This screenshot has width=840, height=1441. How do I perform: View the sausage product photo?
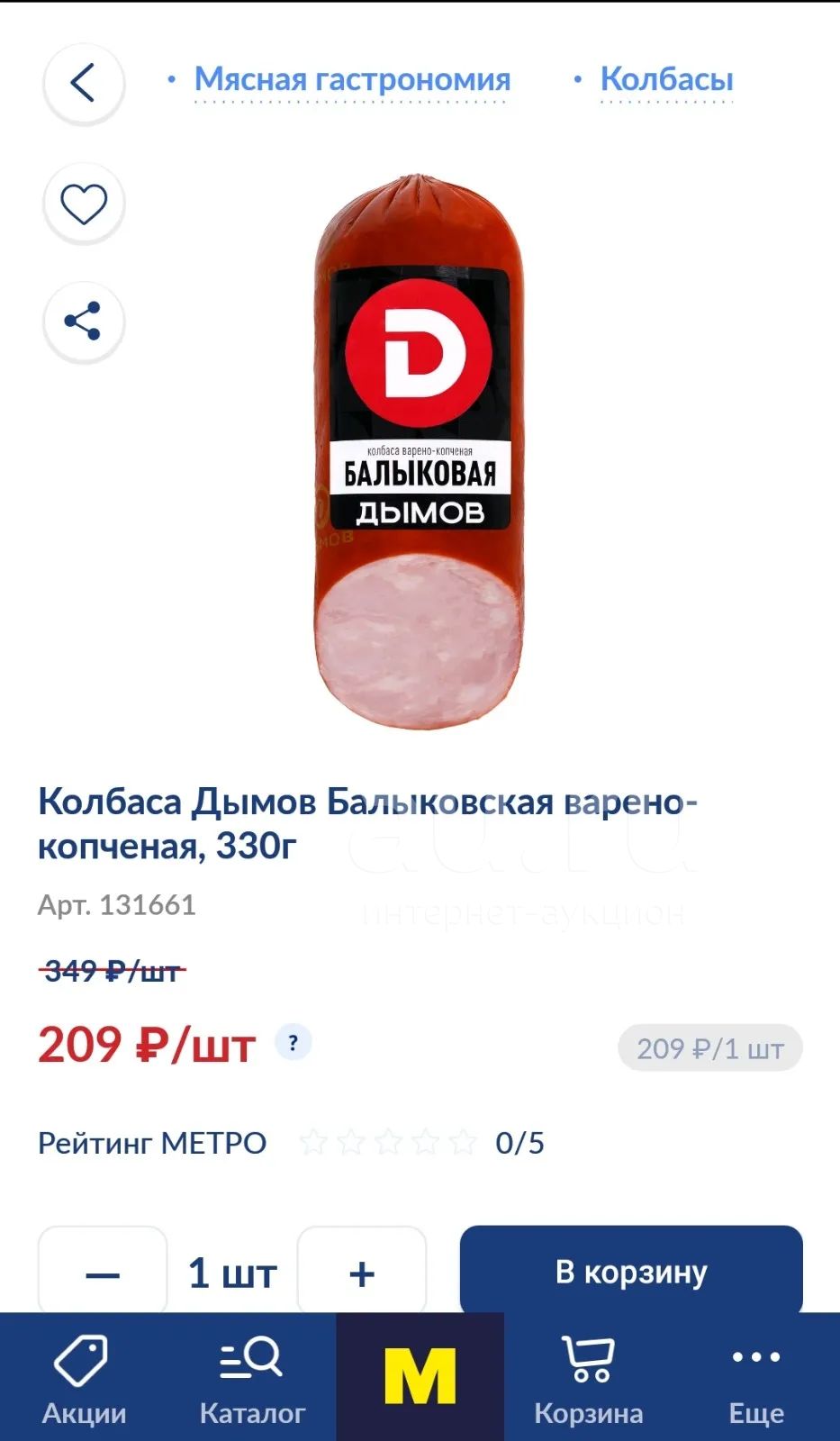pyautogui.click(x=419, y=452)
